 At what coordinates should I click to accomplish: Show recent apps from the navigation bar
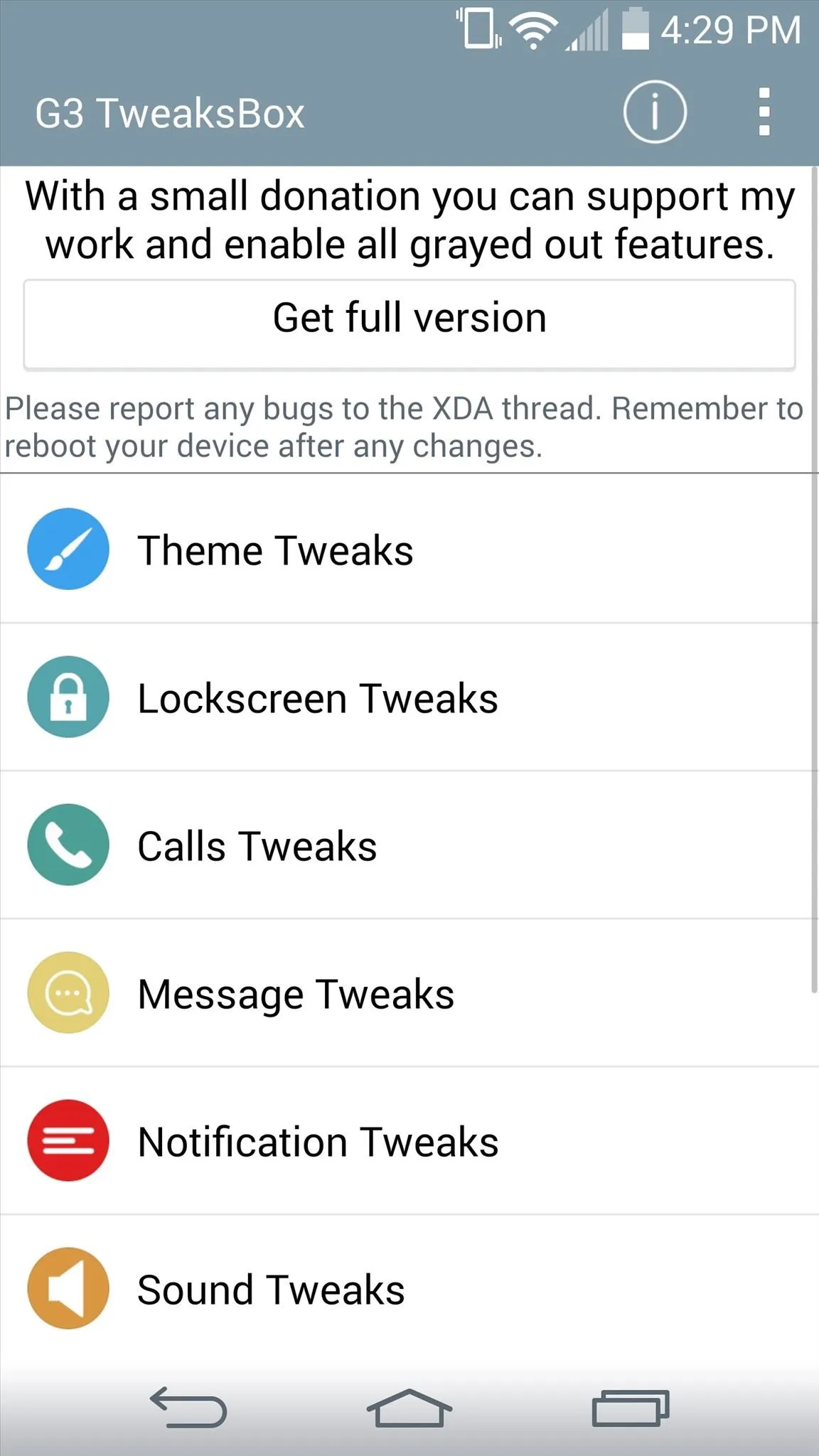[631, 1408]
